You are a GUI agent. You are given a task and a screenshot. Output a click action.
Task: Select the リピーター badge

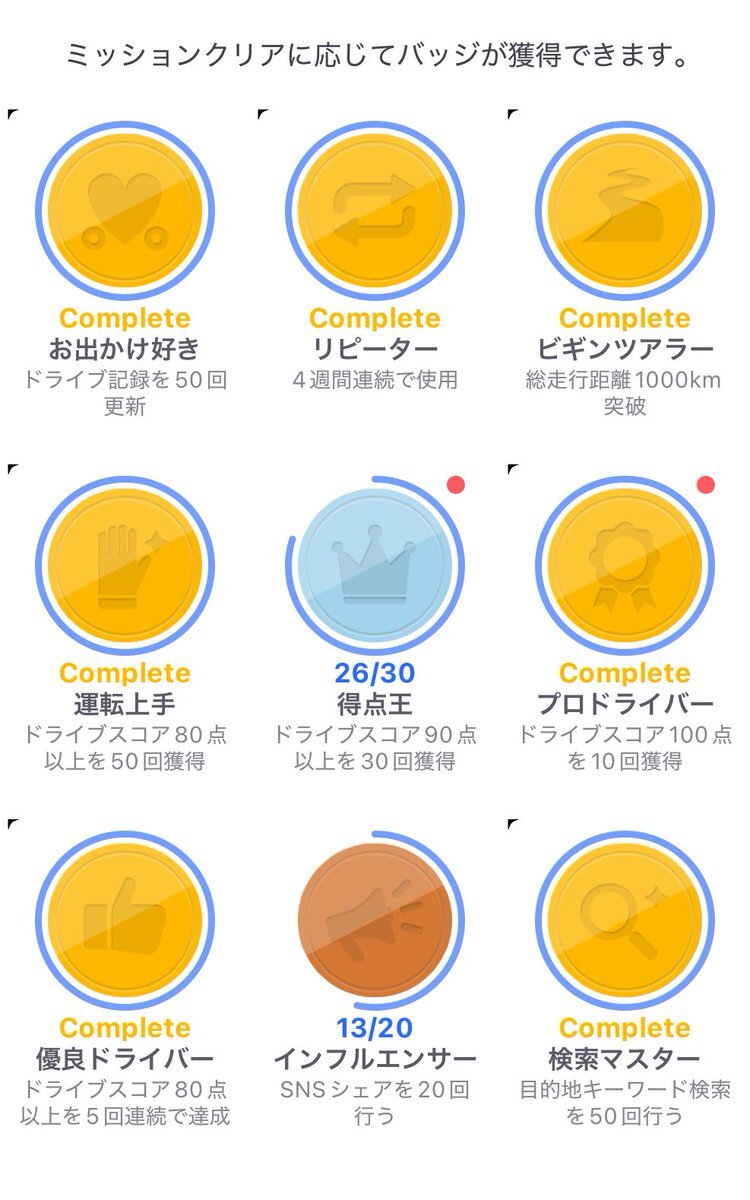coord(375,210)
